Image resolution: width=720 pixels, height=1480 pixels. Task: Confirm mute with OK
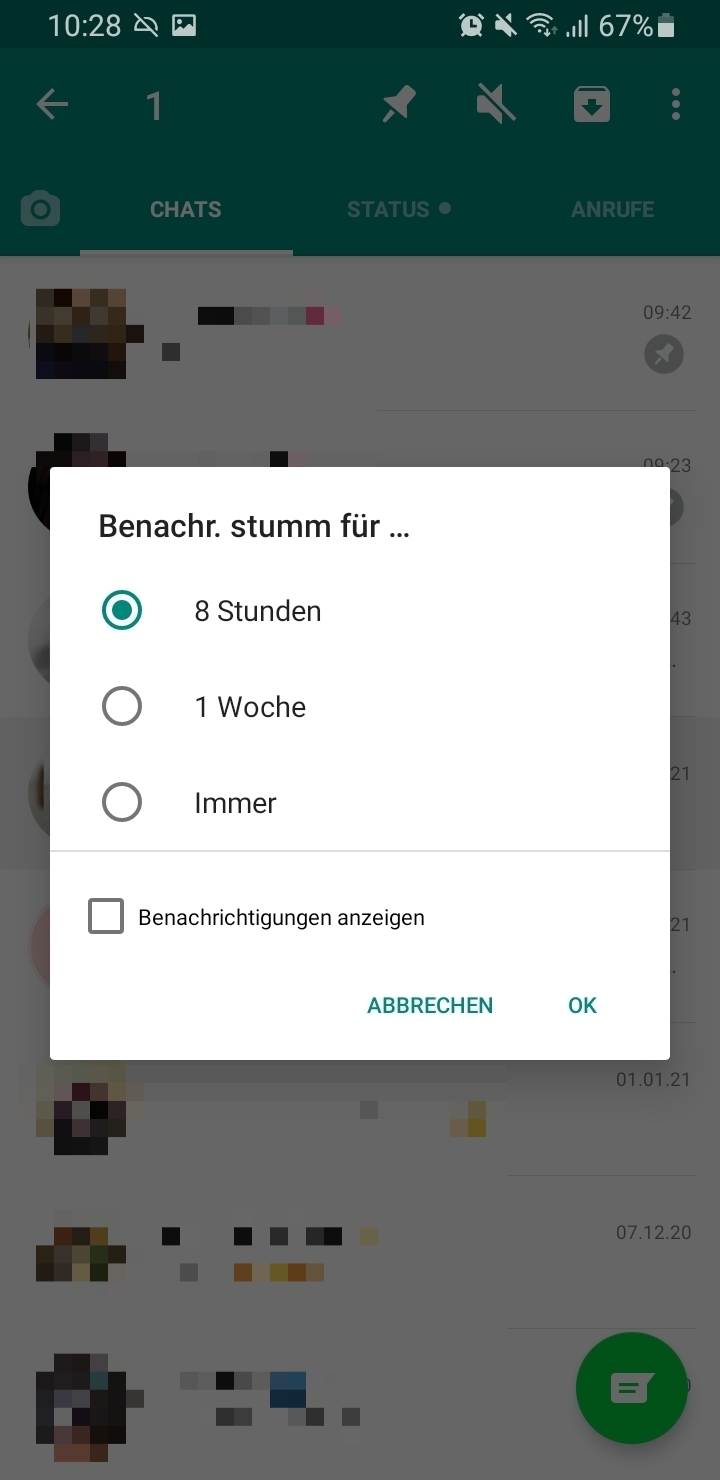(x=582, y=1005)
